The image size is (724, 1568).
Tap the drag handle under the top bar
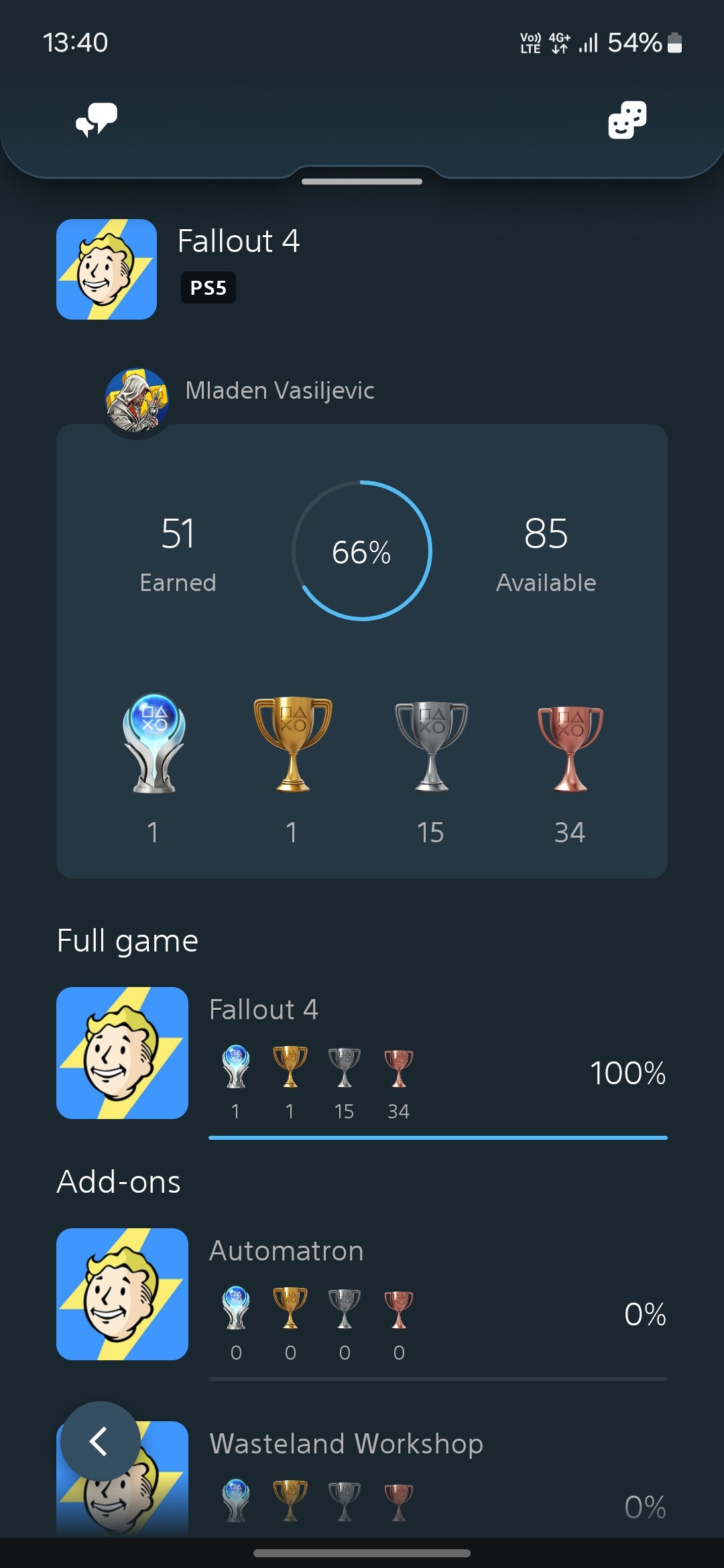tap(362, 181)
